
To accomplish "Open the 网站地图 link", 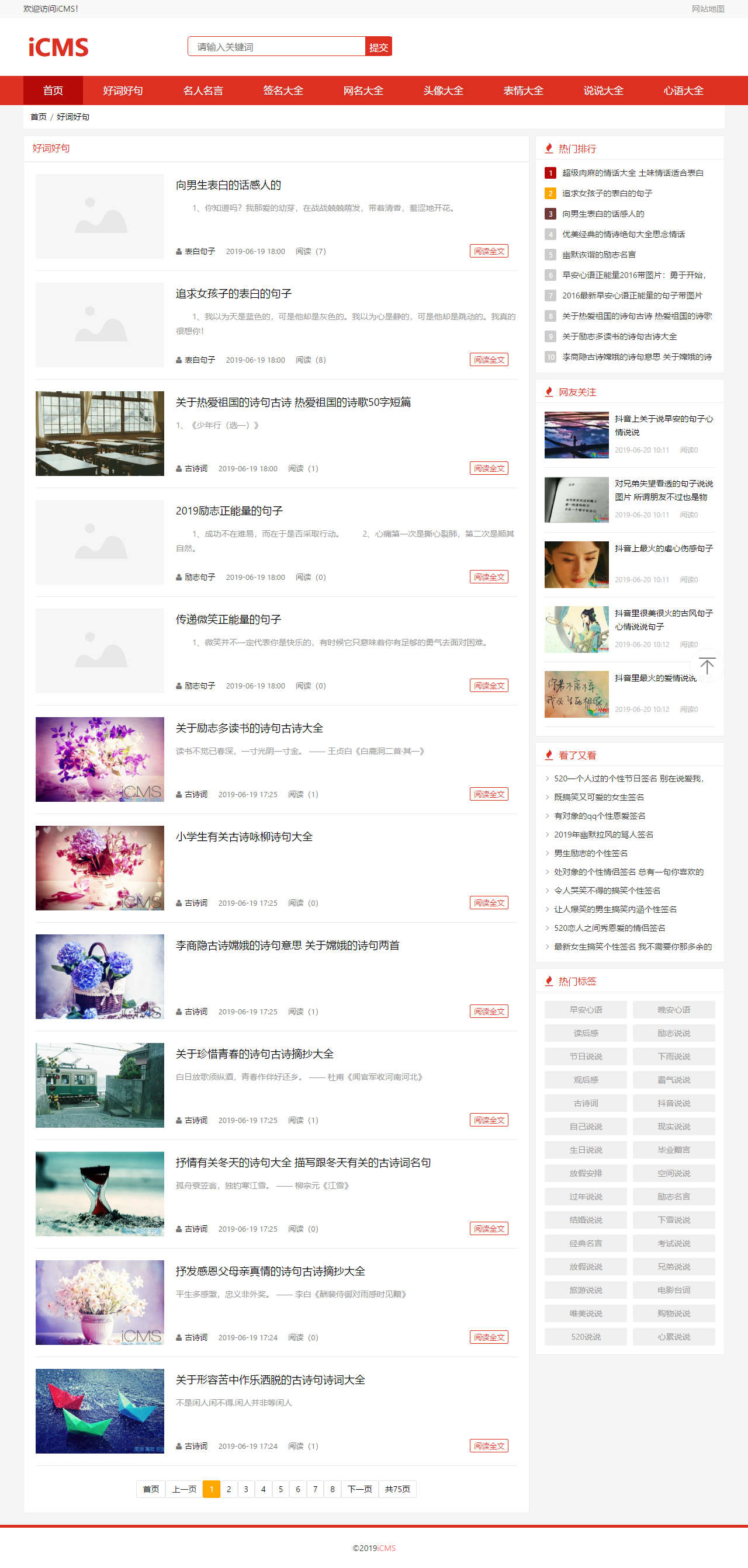I will (x=707, y=9).
